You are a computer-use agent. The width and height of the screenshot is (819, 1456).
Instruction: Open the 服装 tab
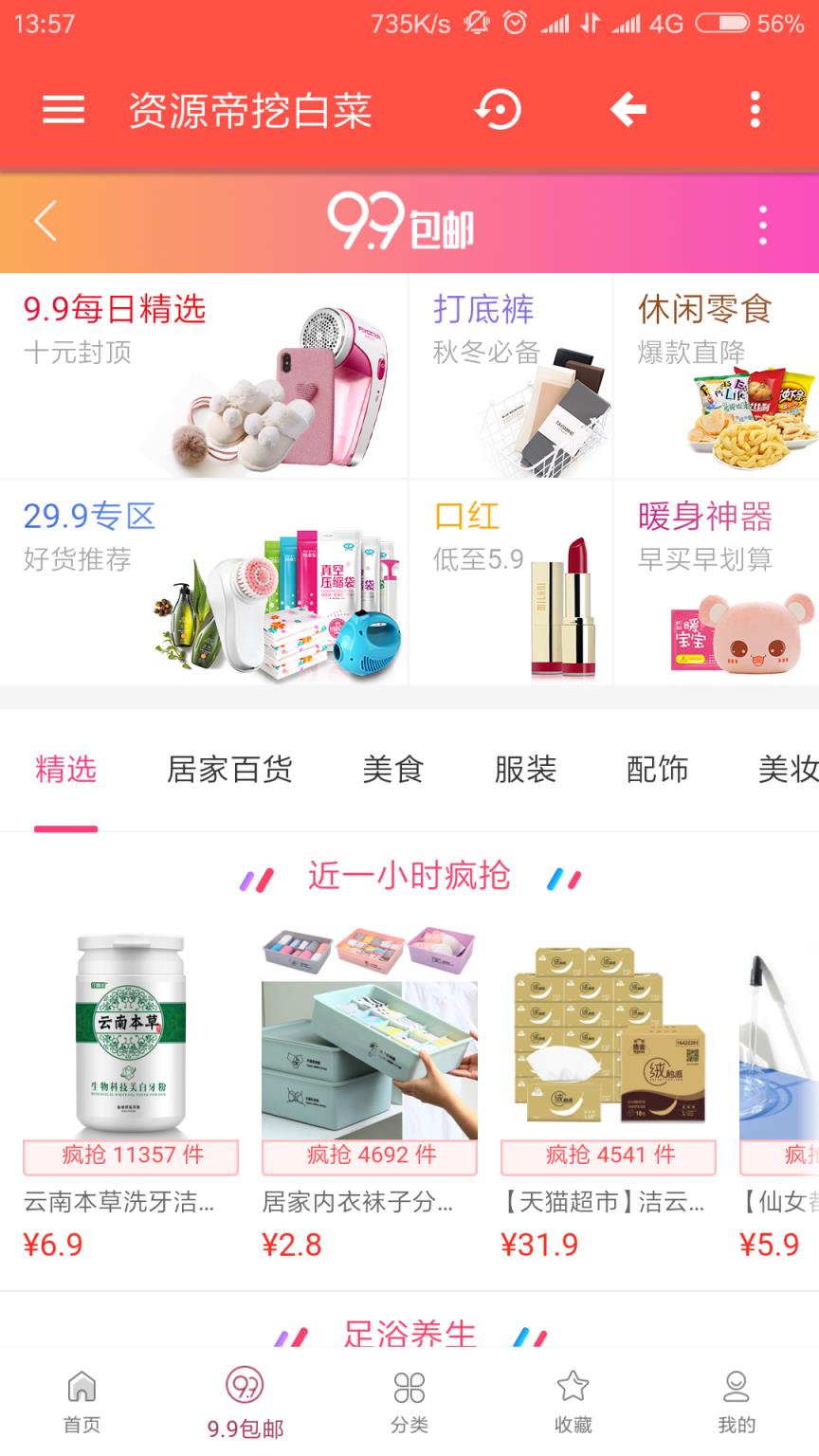pyautogui.click(x=527, y=772)
